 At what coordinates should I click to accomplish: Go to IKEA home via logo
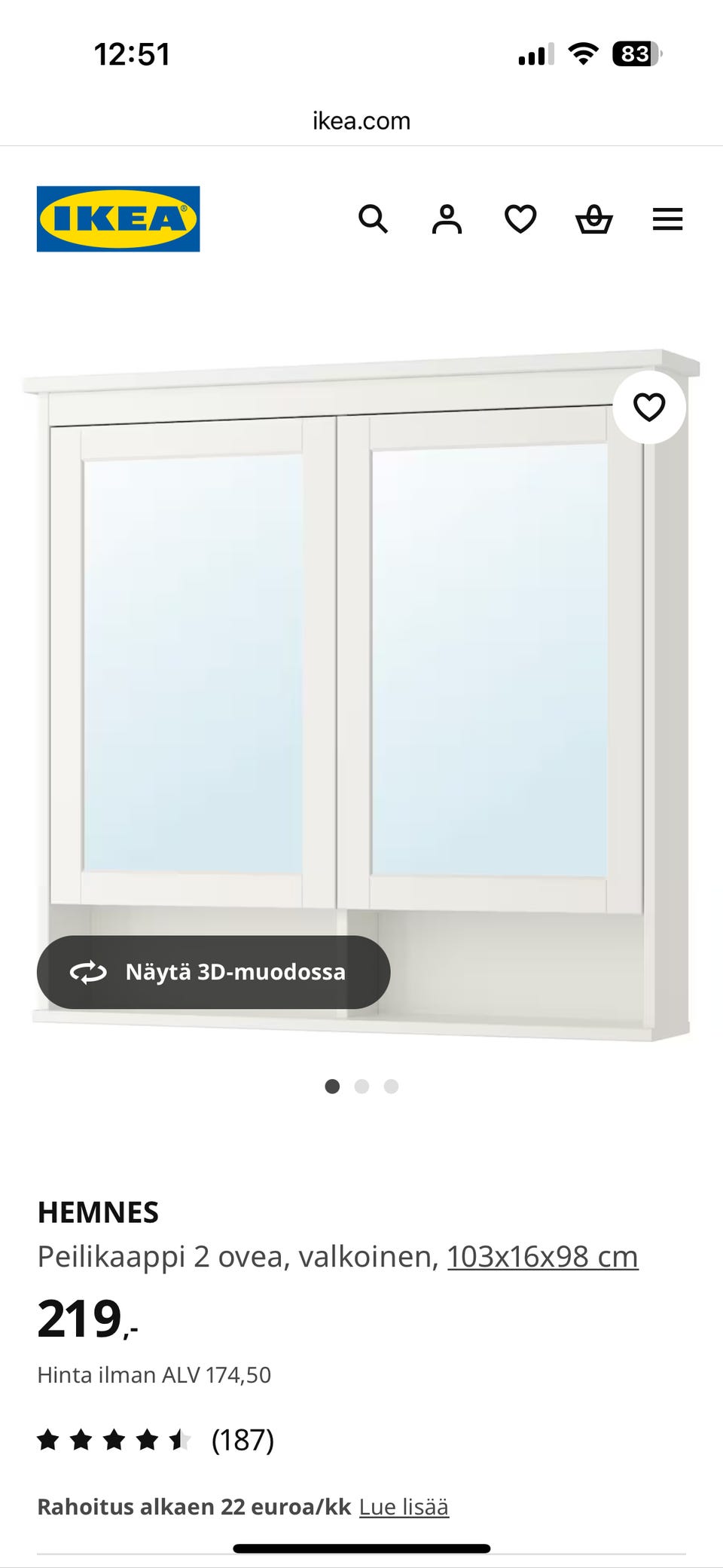tap(118, 219)
